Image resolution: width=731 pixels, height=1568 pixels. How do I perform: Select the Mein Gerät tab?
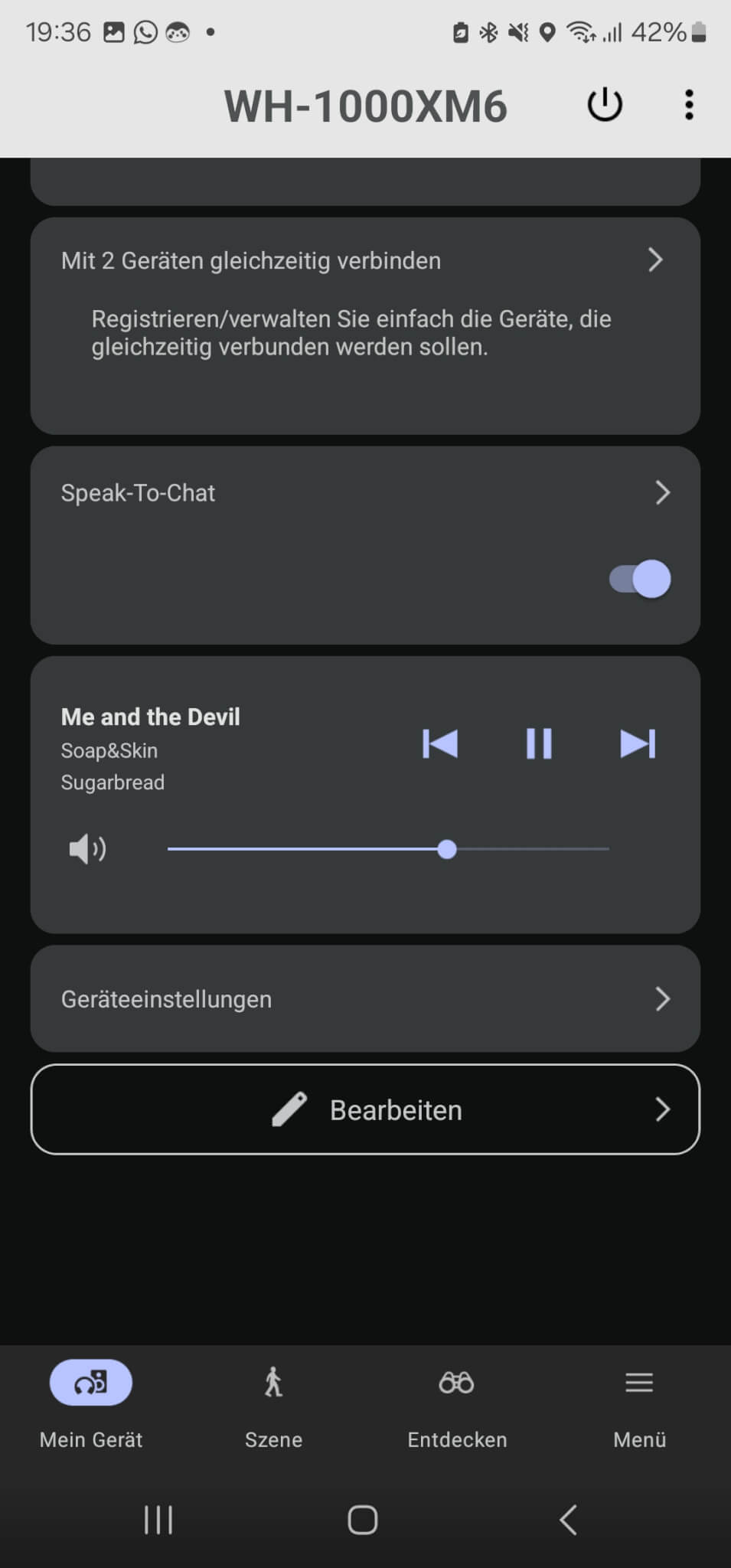click(x=91, y=1403)
